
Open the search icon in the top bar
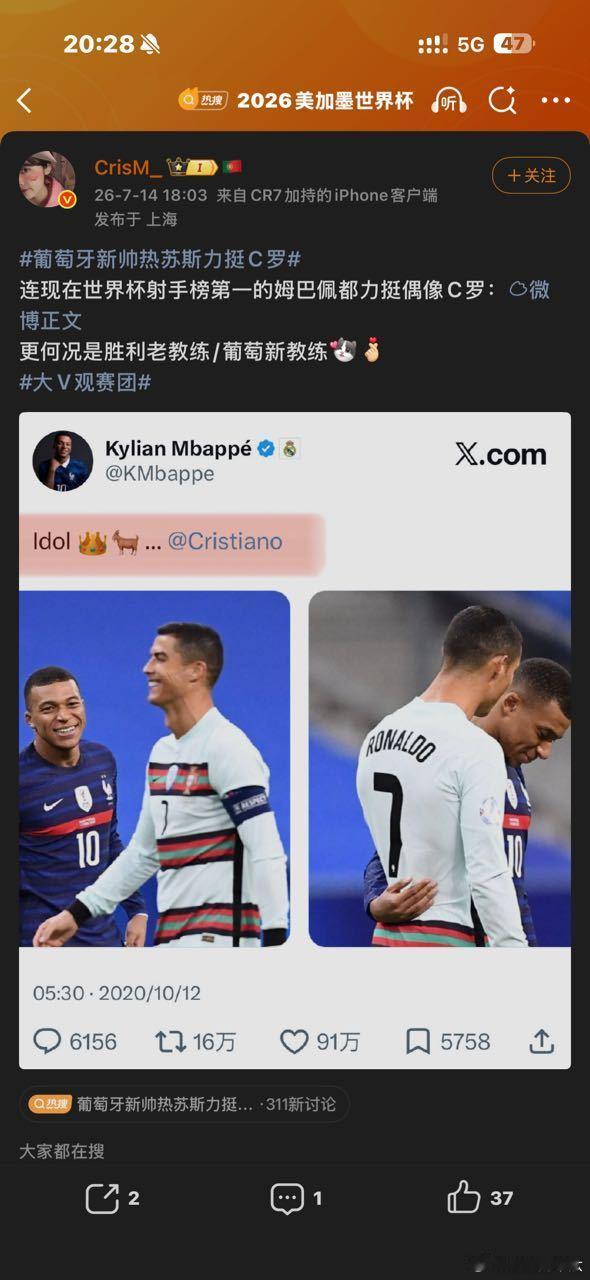point(502,100)
